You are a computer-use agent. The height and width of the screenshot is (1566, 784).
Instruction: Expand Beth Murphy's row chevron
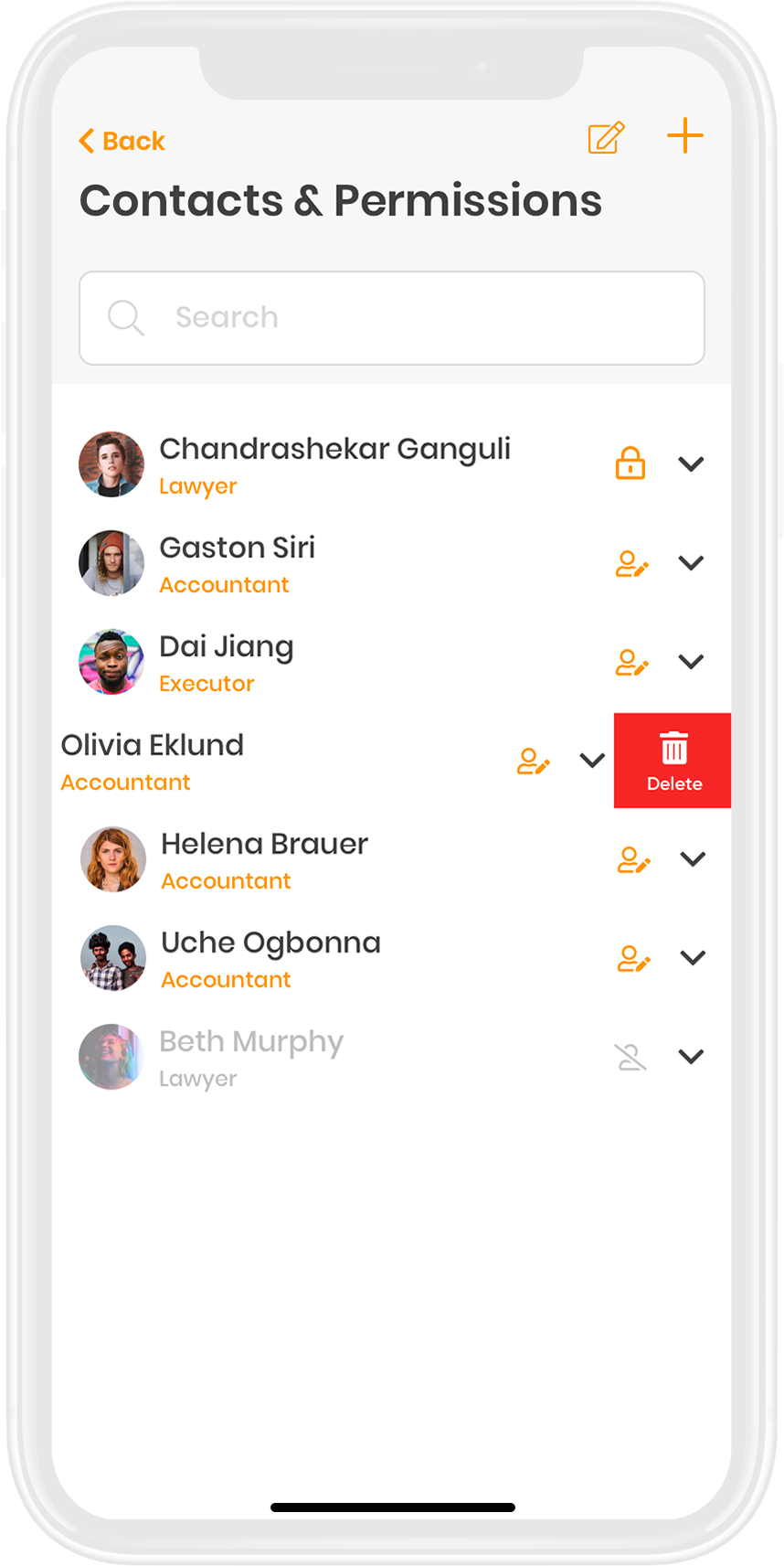point(691,1057)
